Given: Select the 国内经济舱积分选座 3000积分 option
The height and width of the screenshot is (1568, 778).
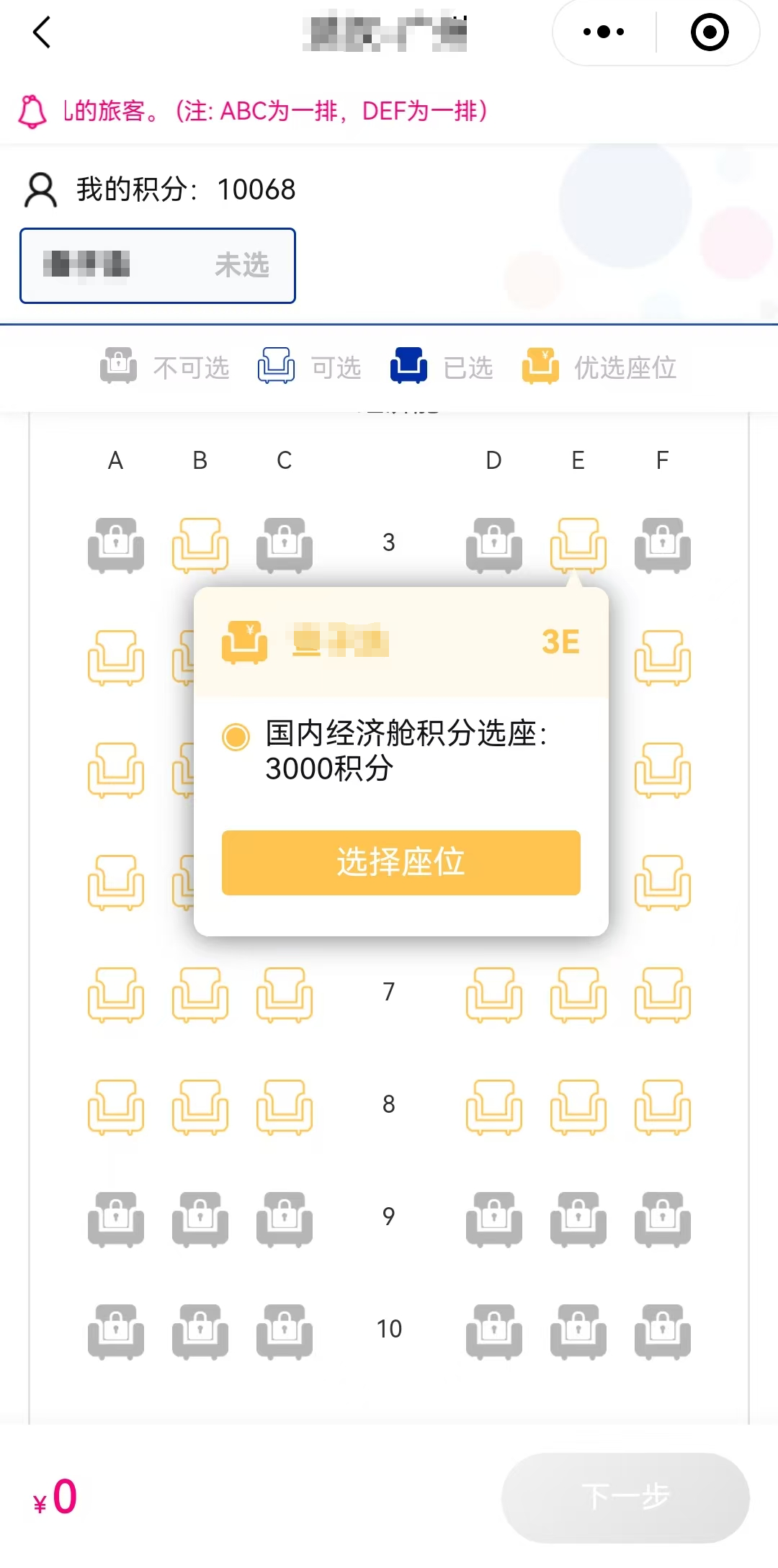Looking at the screenshot, I should [x=236, y=737].
